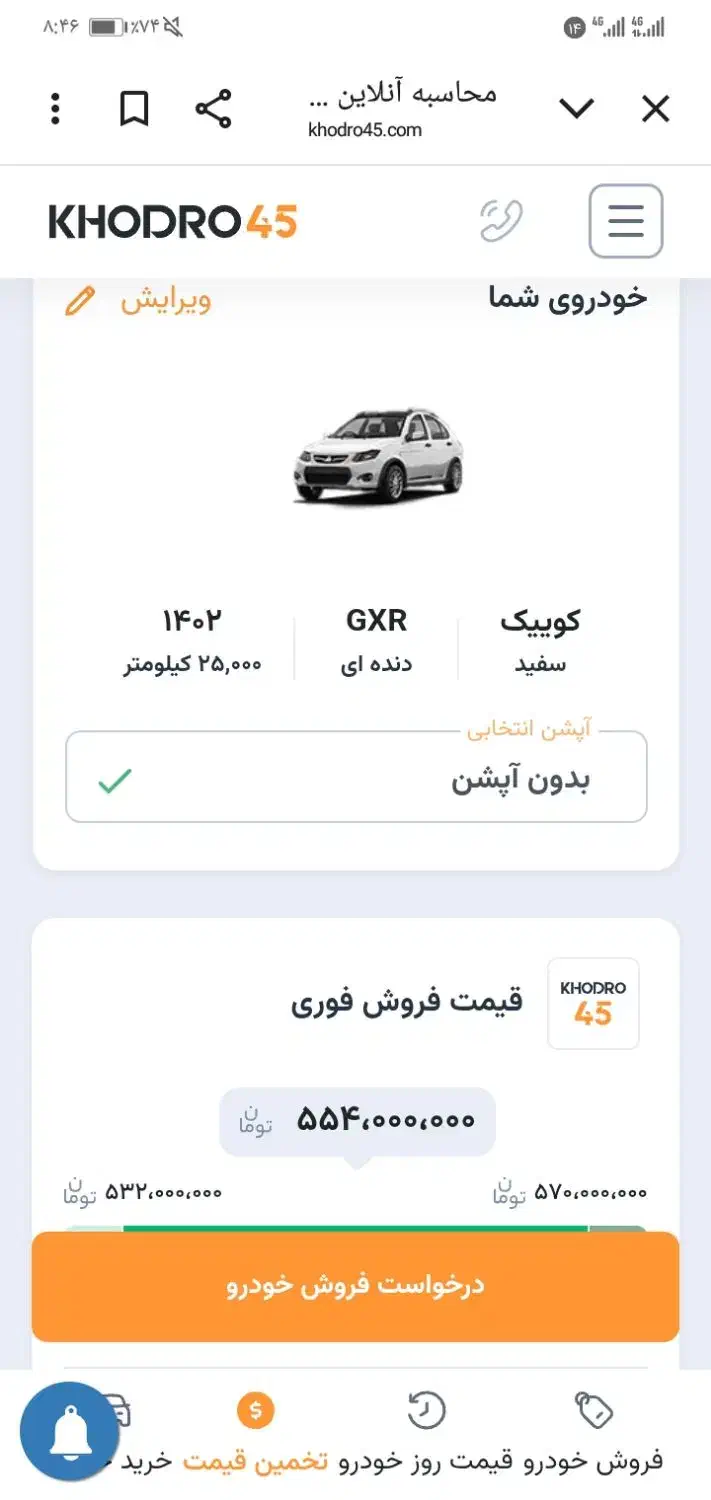Image resolution: width=711 pixels, height=1500 pixels.
Task: Tap درخواست فروش خودرو button
Action: click(355, 1286)
